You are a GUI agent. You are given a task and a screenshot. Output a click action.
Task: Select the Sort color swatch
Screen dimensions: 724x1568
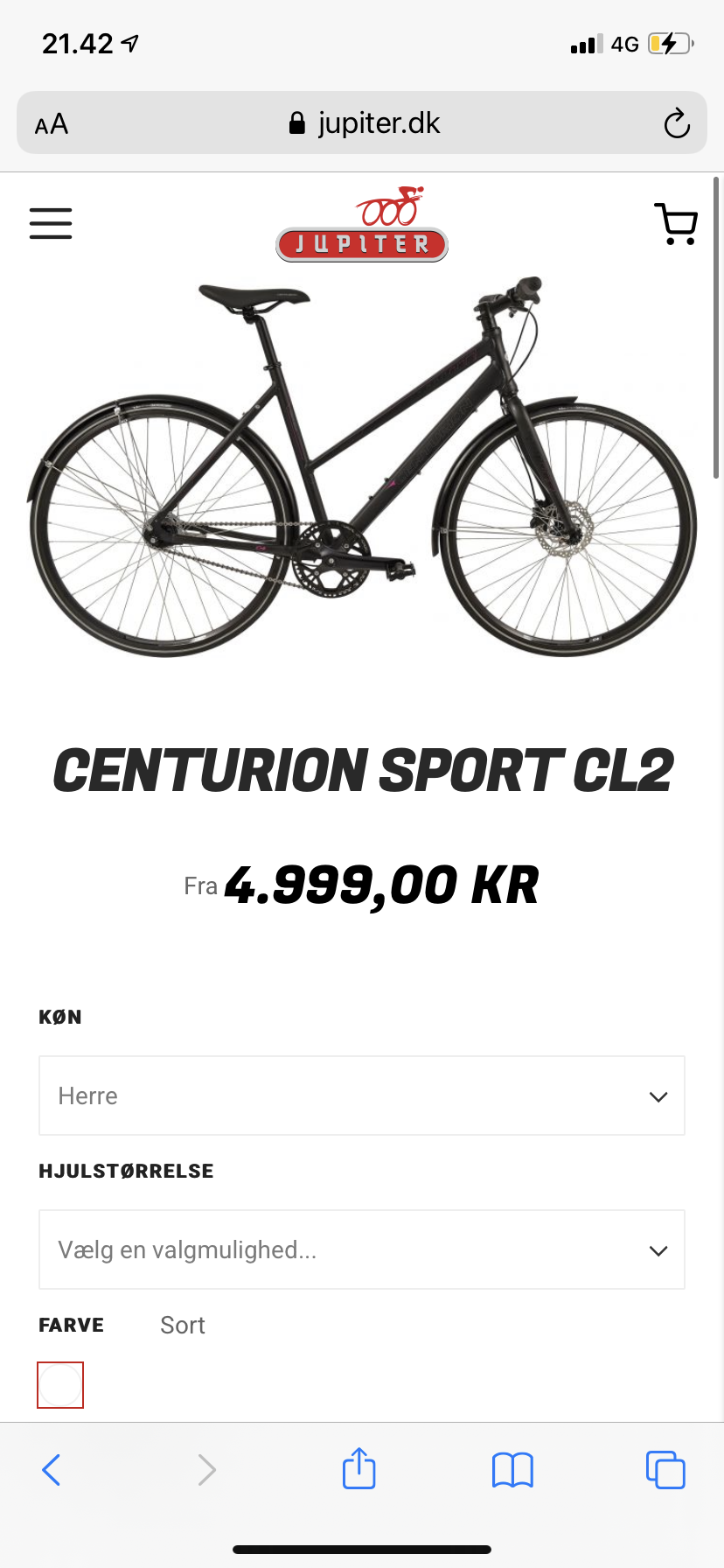[x=60, y=1385]
